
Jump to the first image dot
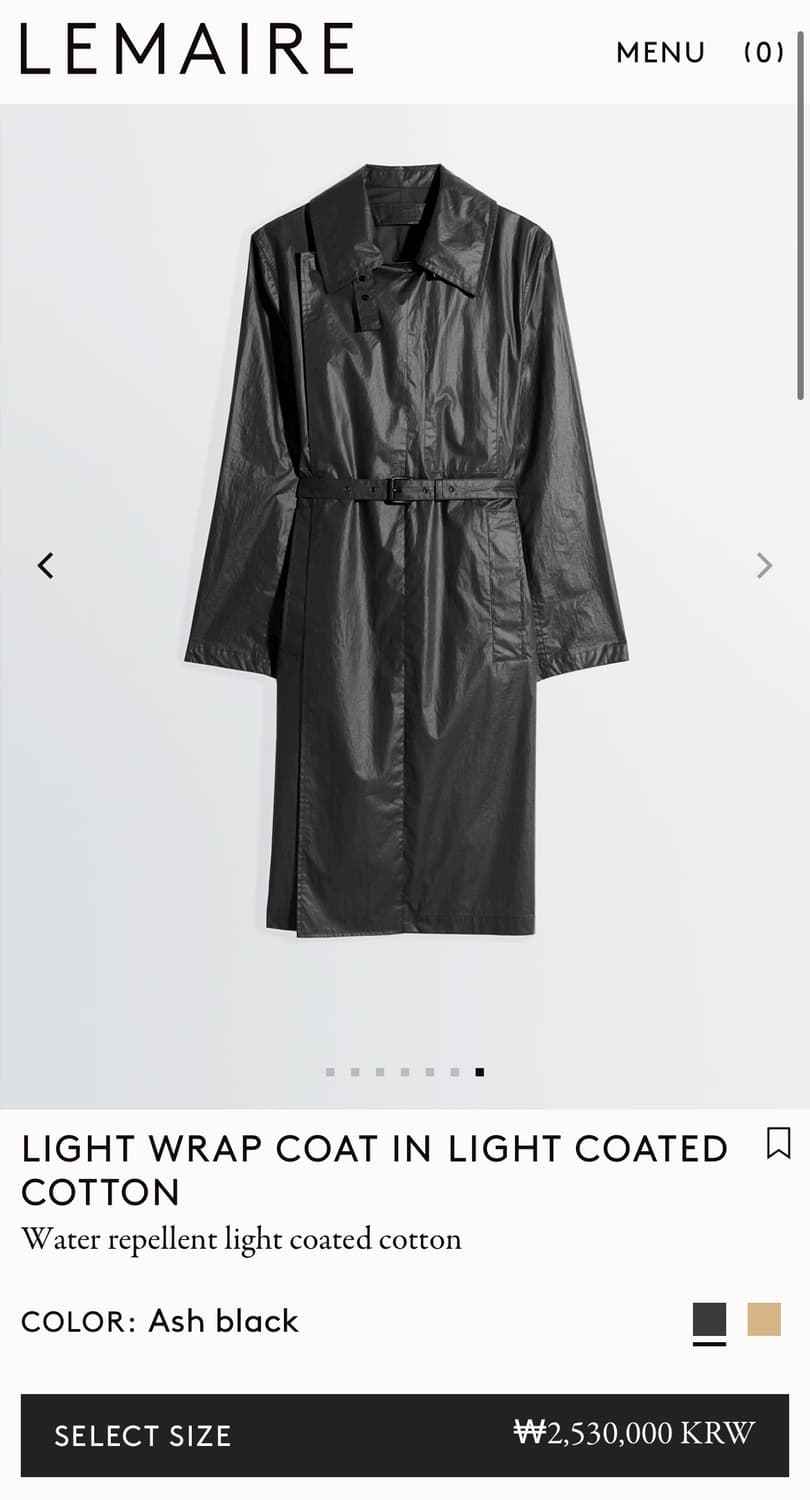[330, 1072]
